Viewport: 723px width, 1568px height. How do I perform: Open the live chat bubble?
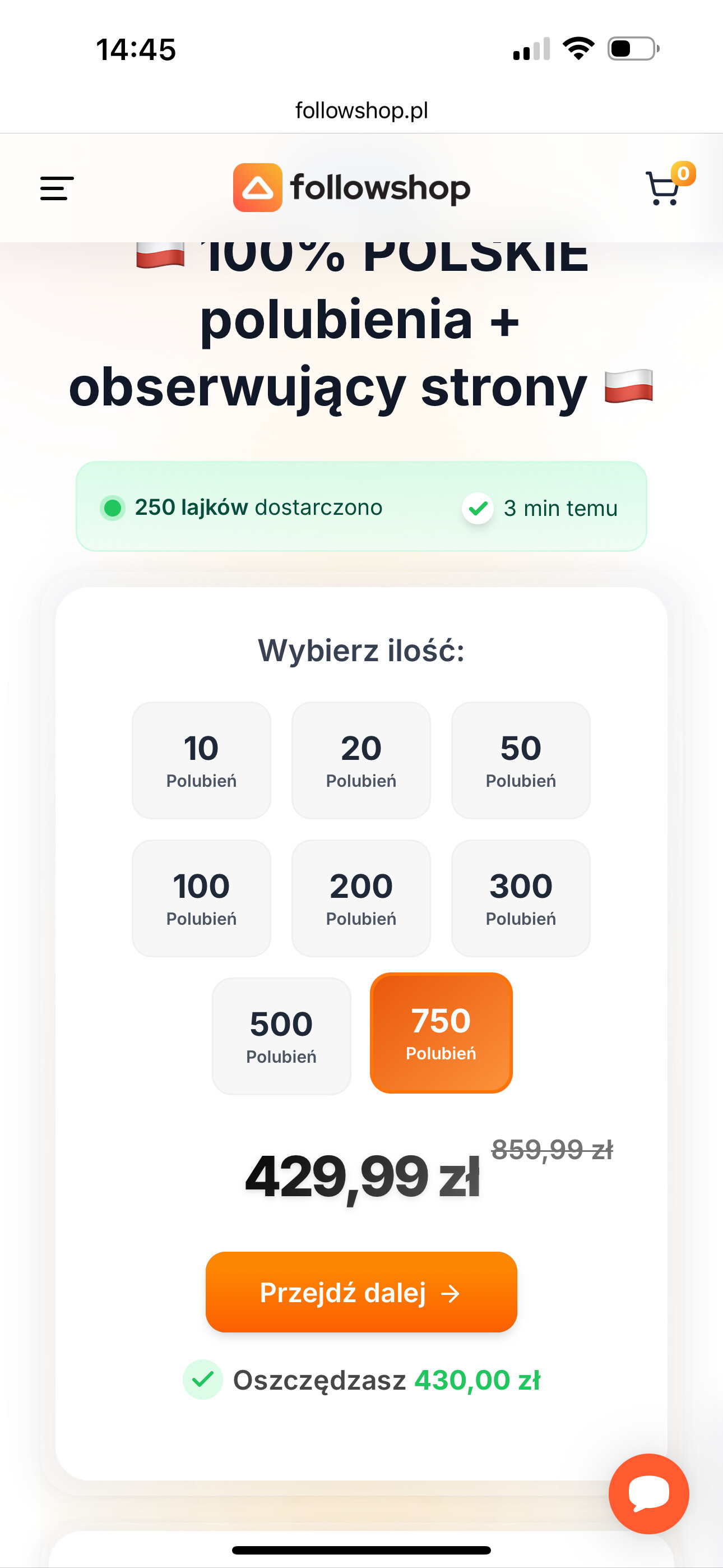(648, 1493)
